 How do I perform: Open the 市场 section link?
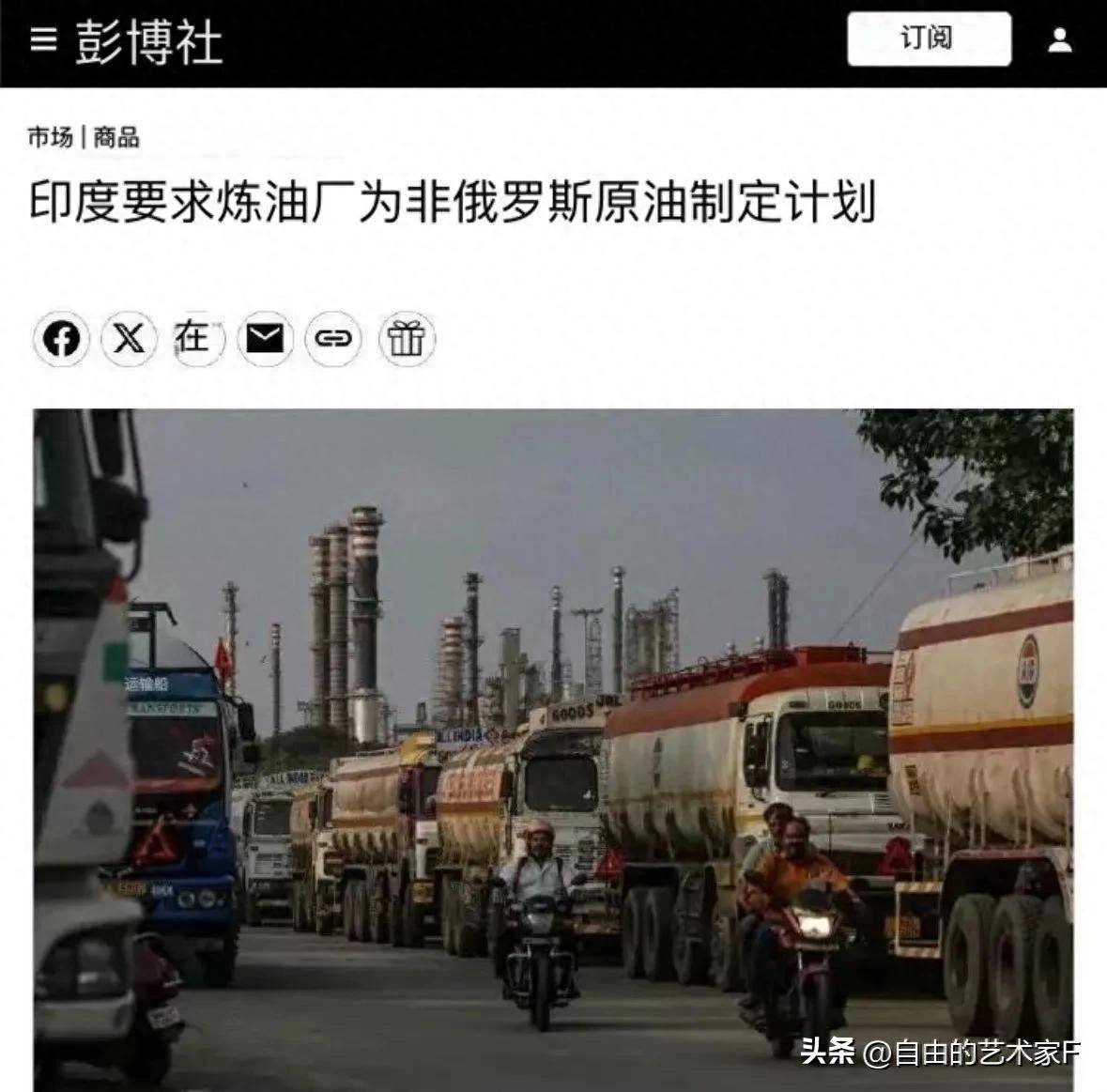pyautogui.click(x=49, y=138)
